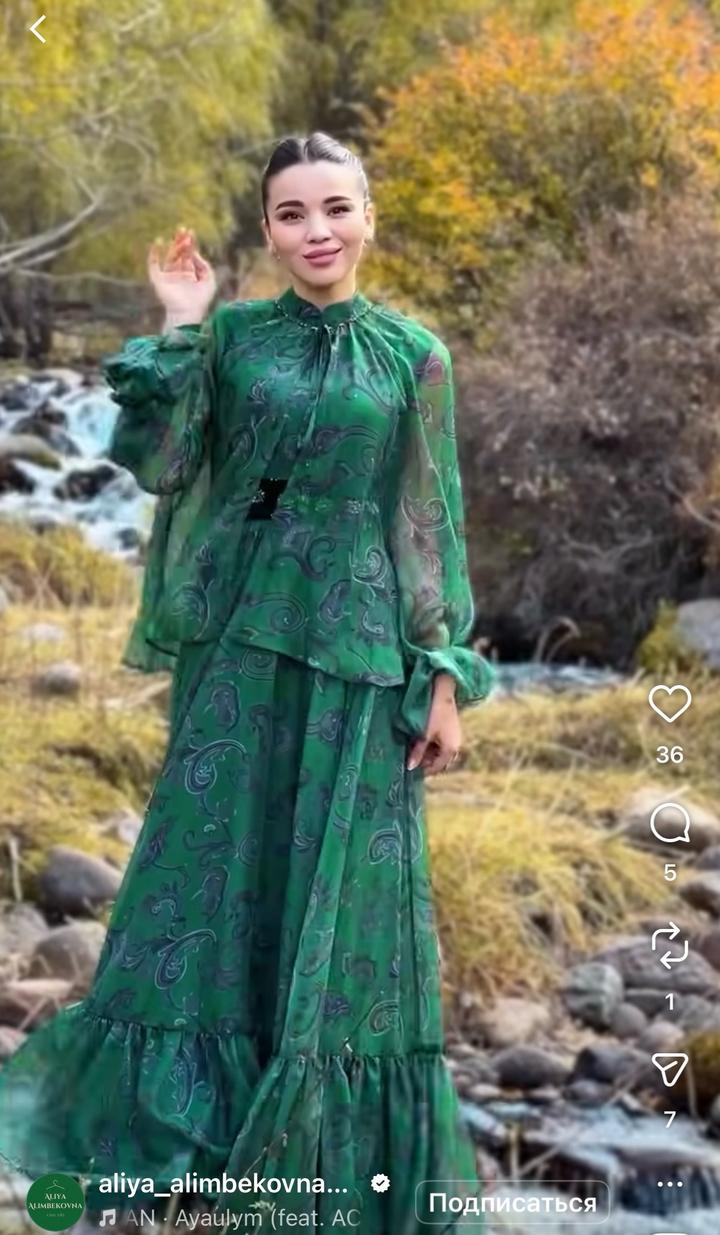View the Aliya Alimbekovna profile avatar
This screenshot has width=720, height=1235.
coord(55,1201)
